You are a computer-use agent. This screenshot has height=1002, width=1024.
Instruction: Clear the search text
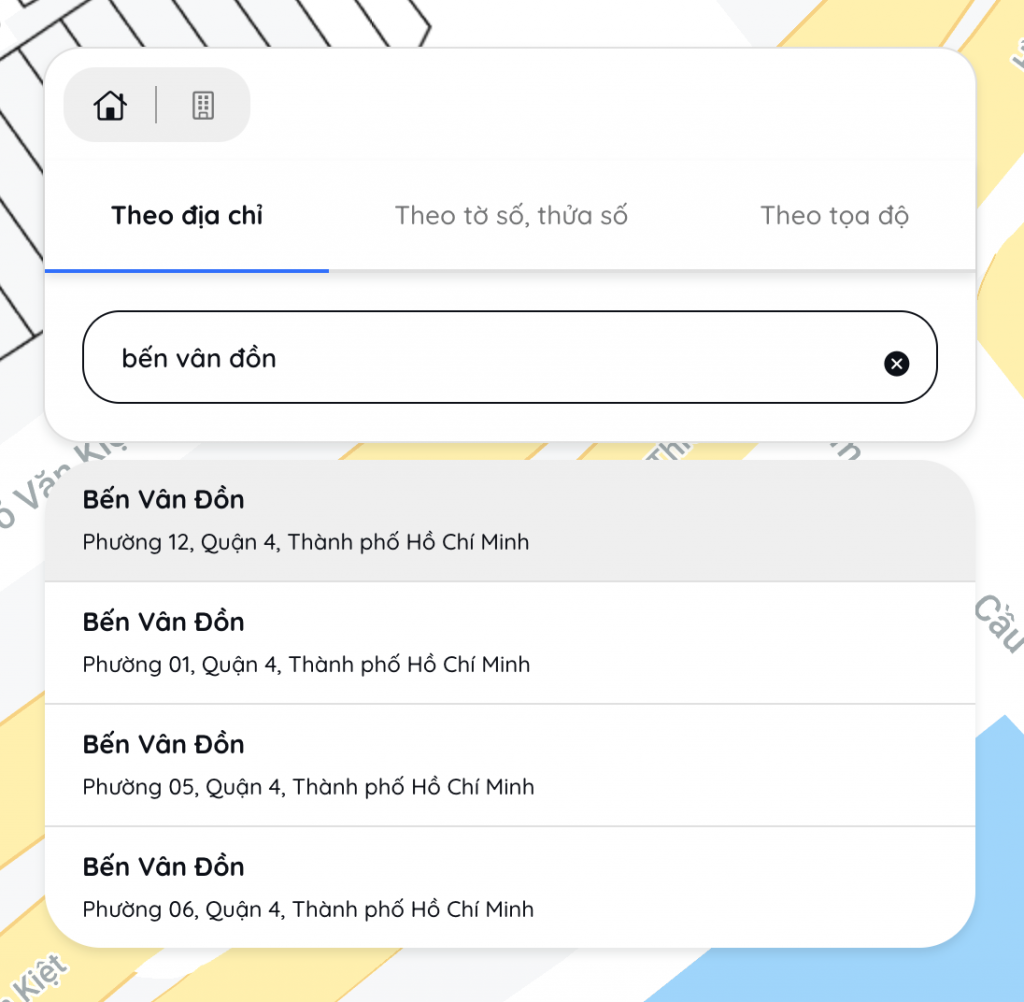click(x=896, y=363)
